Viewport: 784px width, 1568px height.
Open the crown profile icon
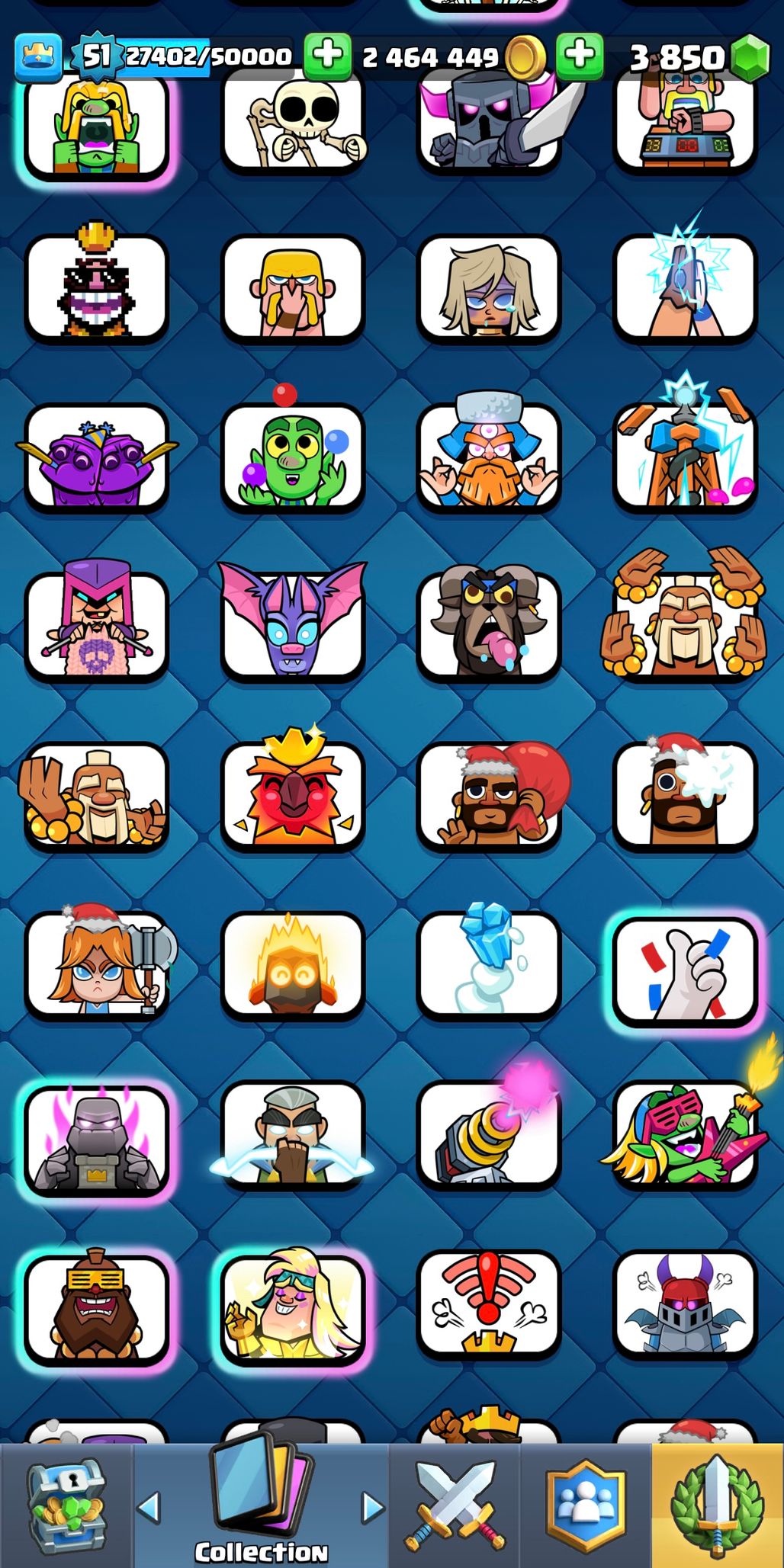(38, 57)
